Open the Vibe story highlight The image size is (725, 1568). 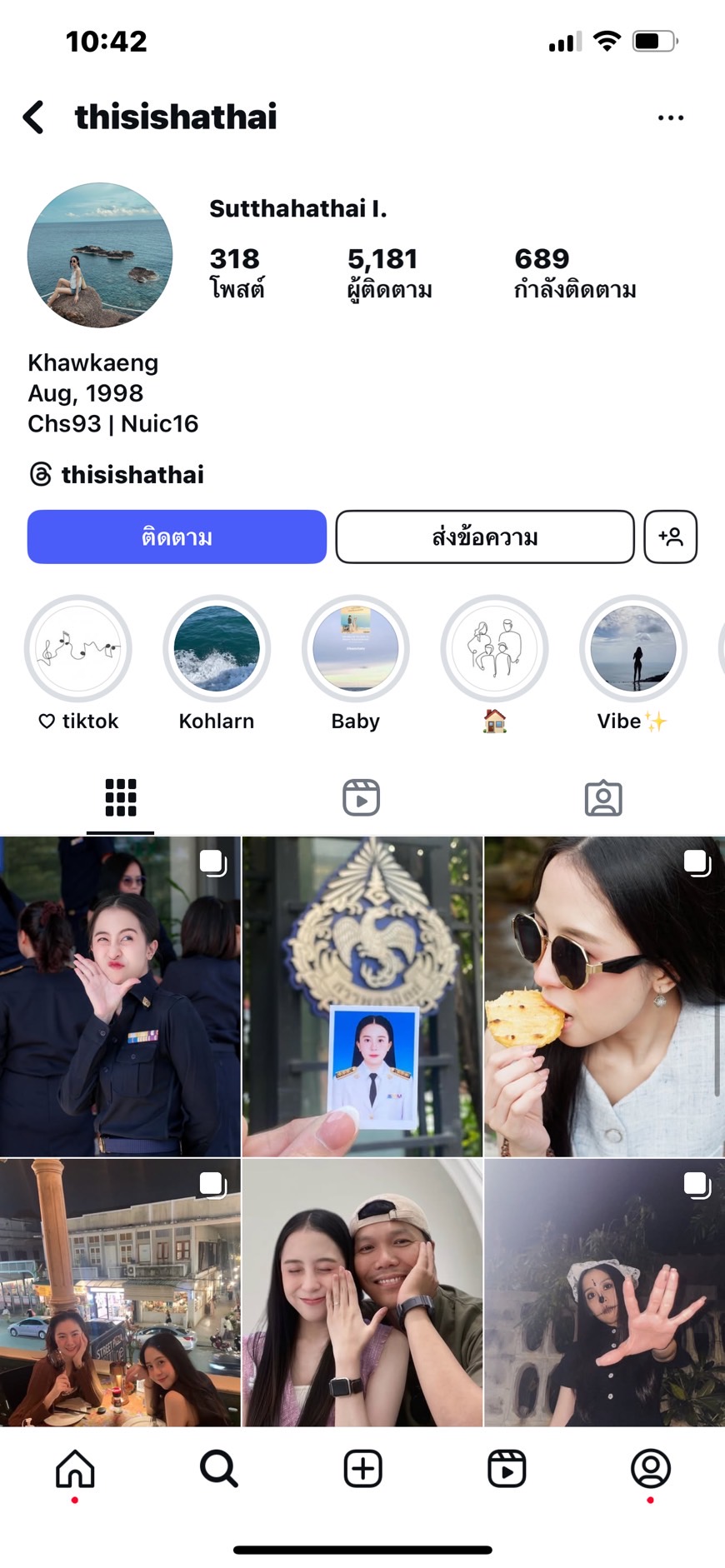[633, 648]
